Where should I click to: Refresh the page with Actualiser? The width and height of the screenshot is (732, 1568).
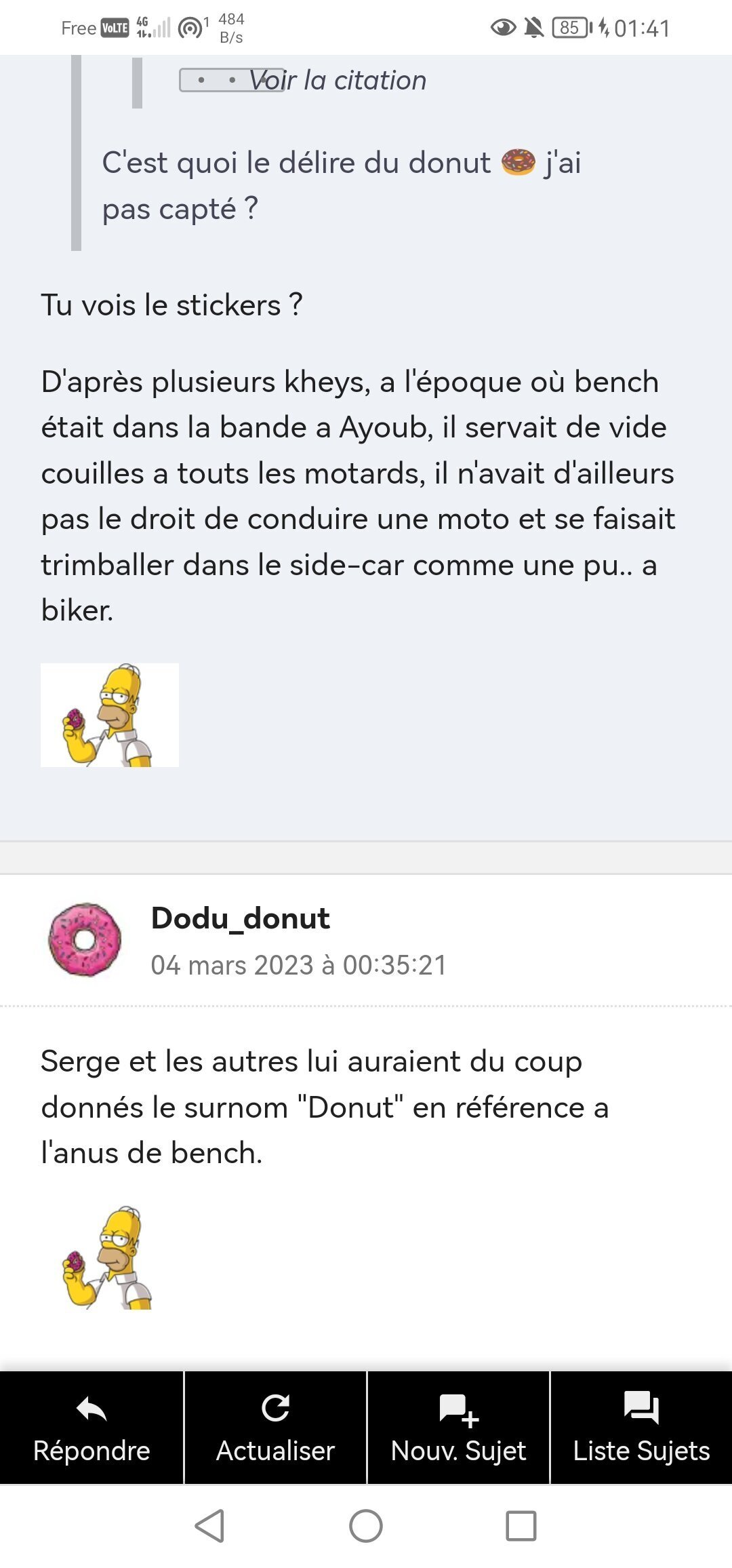[x=275, y=1428]
